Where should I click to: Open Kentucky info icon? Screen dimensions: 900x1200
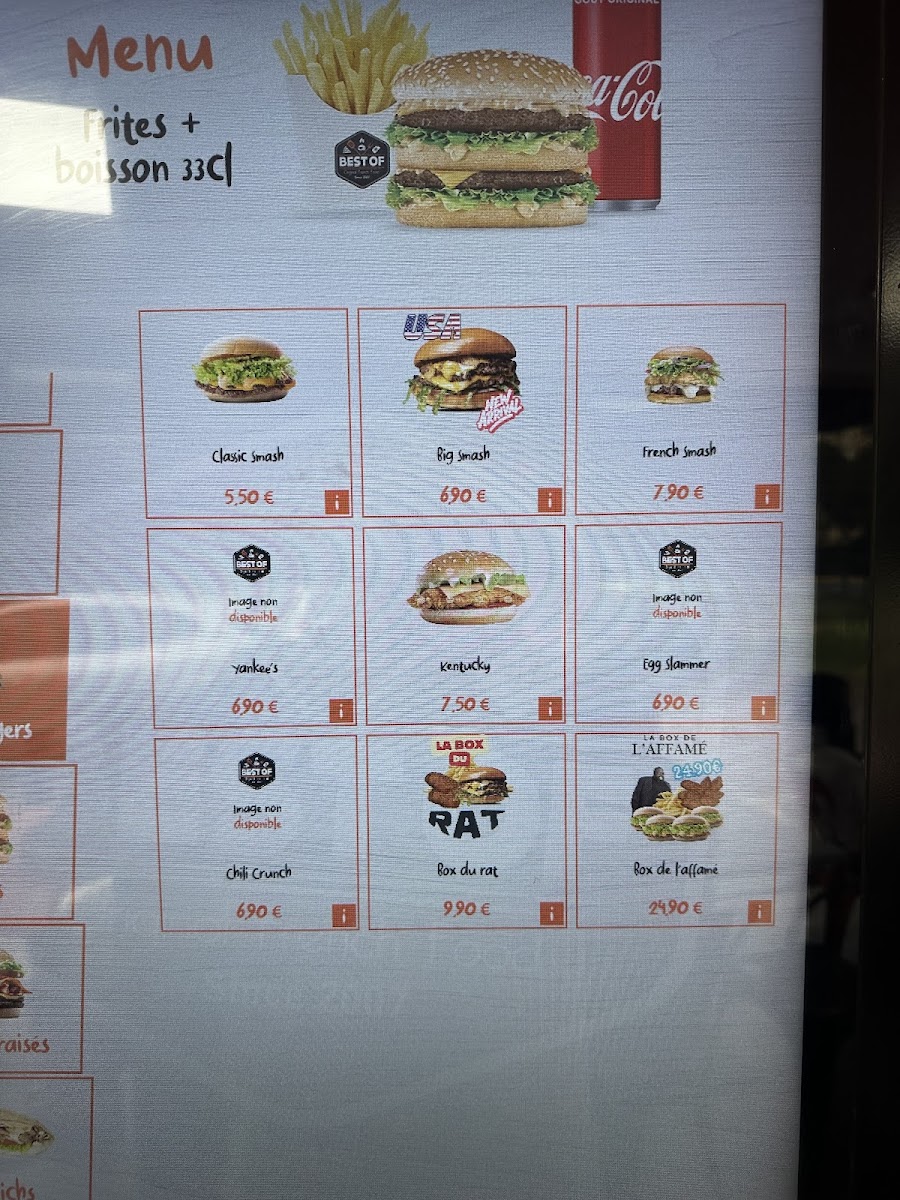(550, 709)
